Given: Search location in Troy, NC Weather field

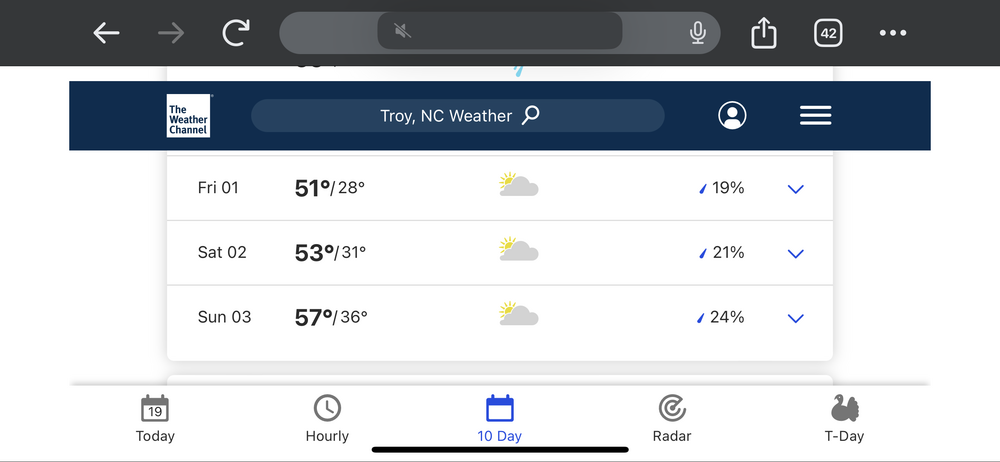Looking at the screenshot, I should coord(458,116).
